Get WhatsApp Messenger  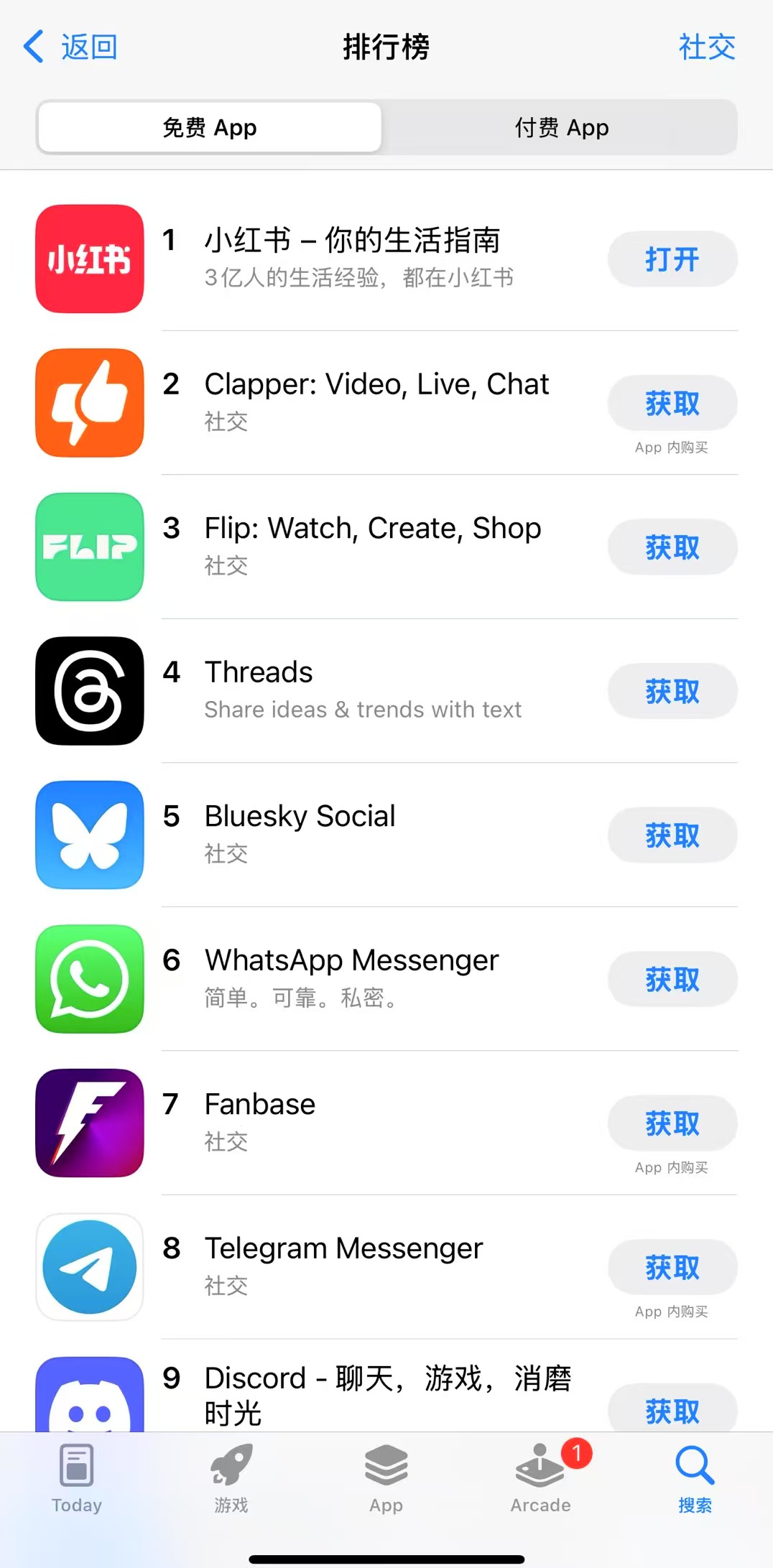(x=672, y=979)
